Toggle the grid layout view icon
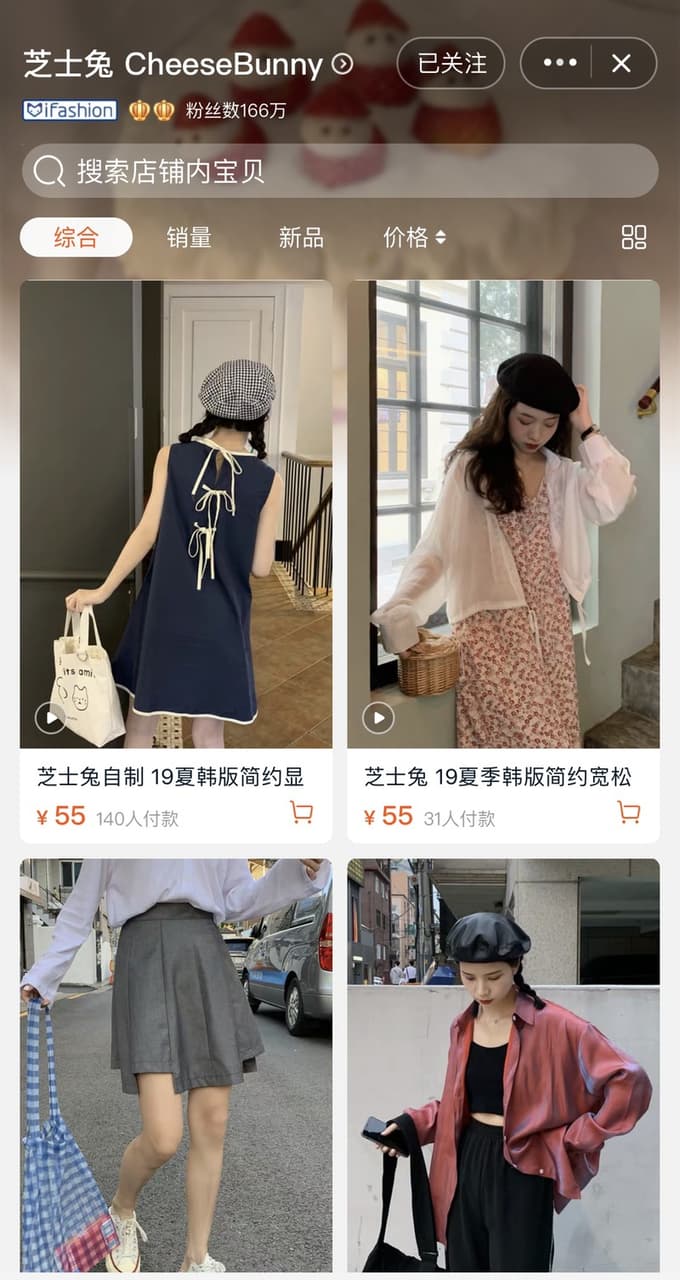The height and width of the screenshot is (1280, 680). click(x=634, y=237)
